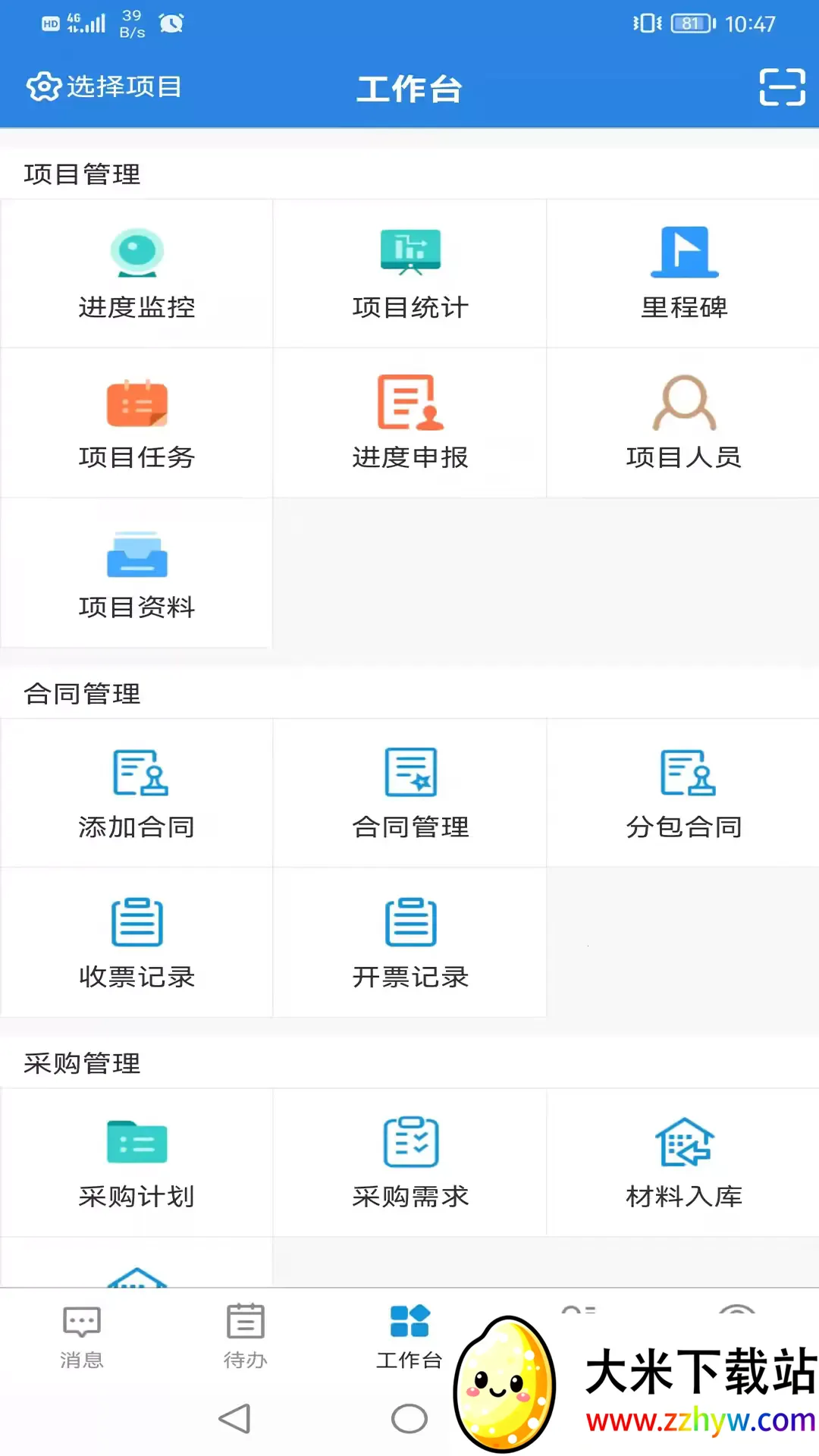Open the 里程碑 milestone tile
The height and width of the screenshot is (1456, 819).
(683, 274)
